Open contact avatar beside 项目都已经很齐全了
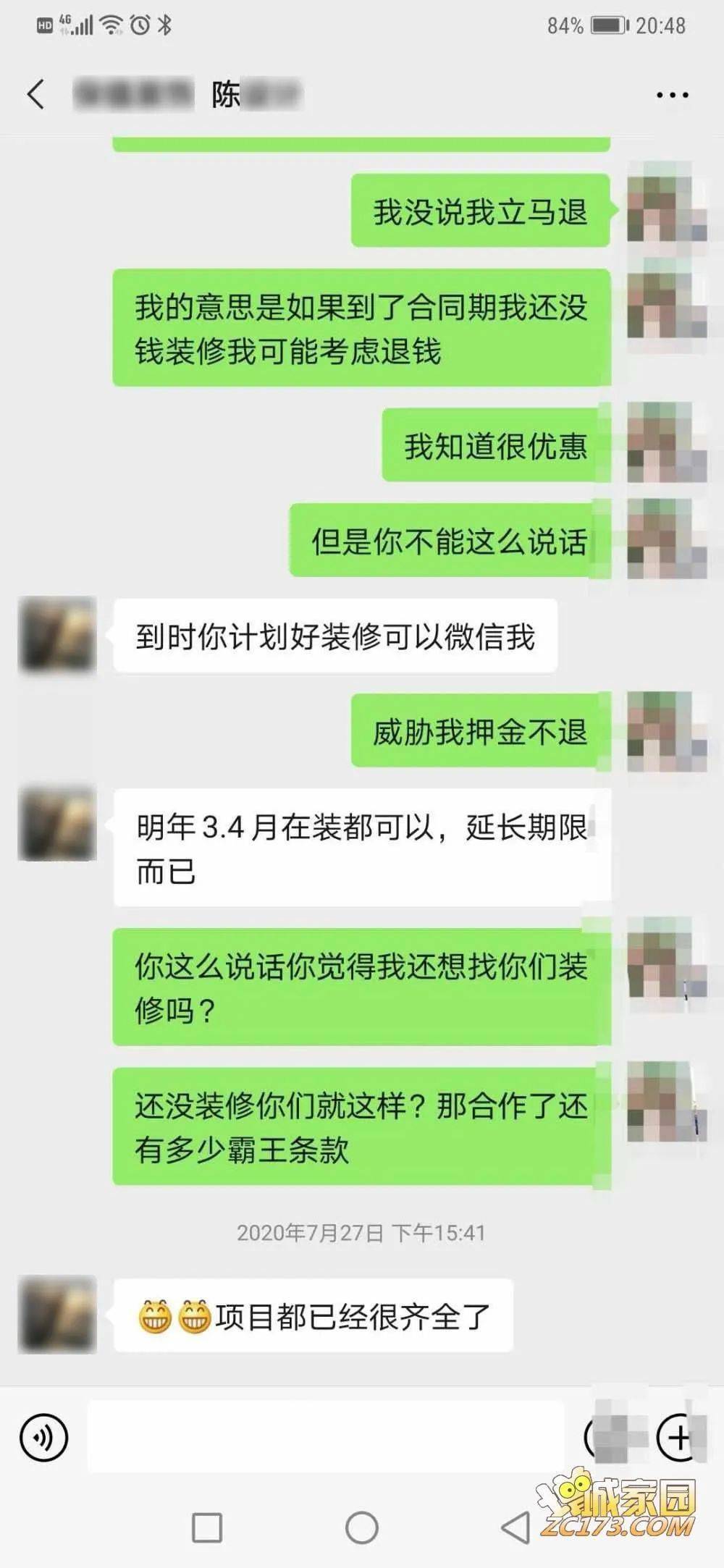 tap(57, 1315)
